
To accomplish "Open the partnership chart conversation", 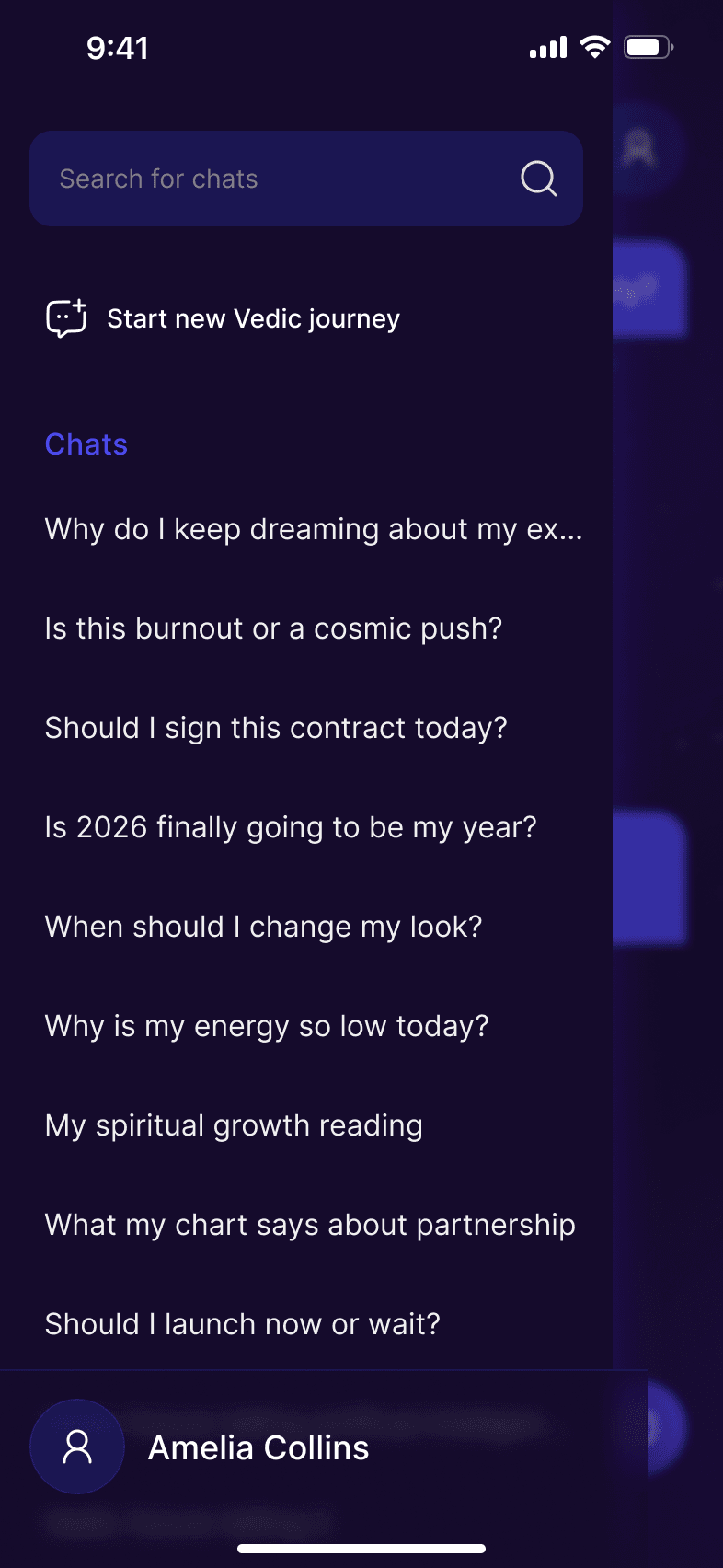I will 309,1225.
